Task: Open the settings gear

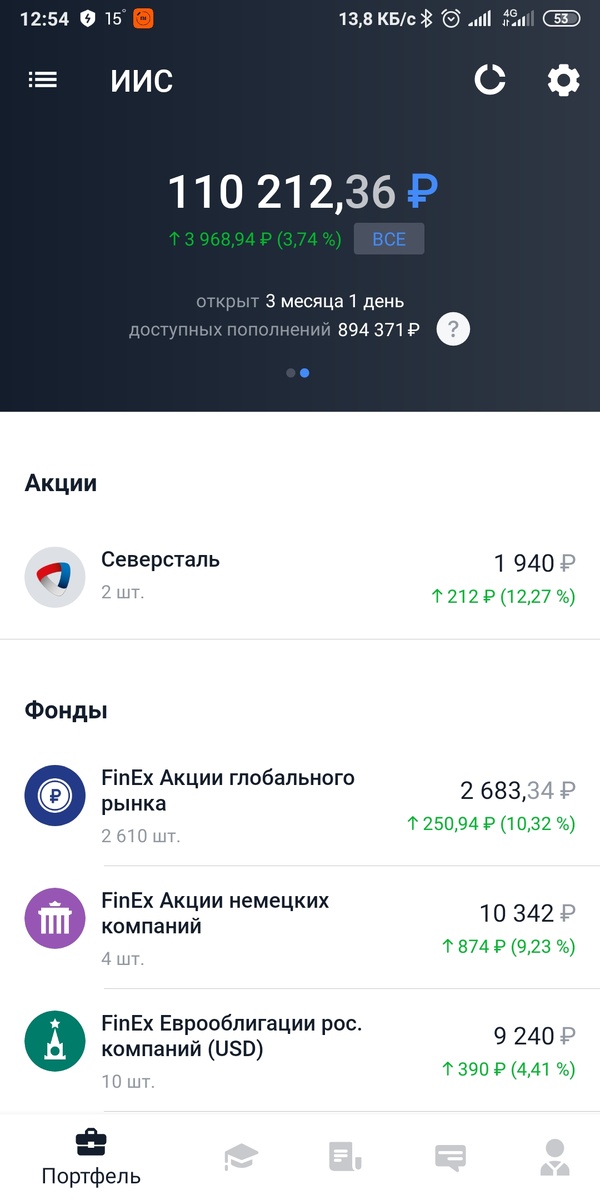Action: tap(563, 80)
